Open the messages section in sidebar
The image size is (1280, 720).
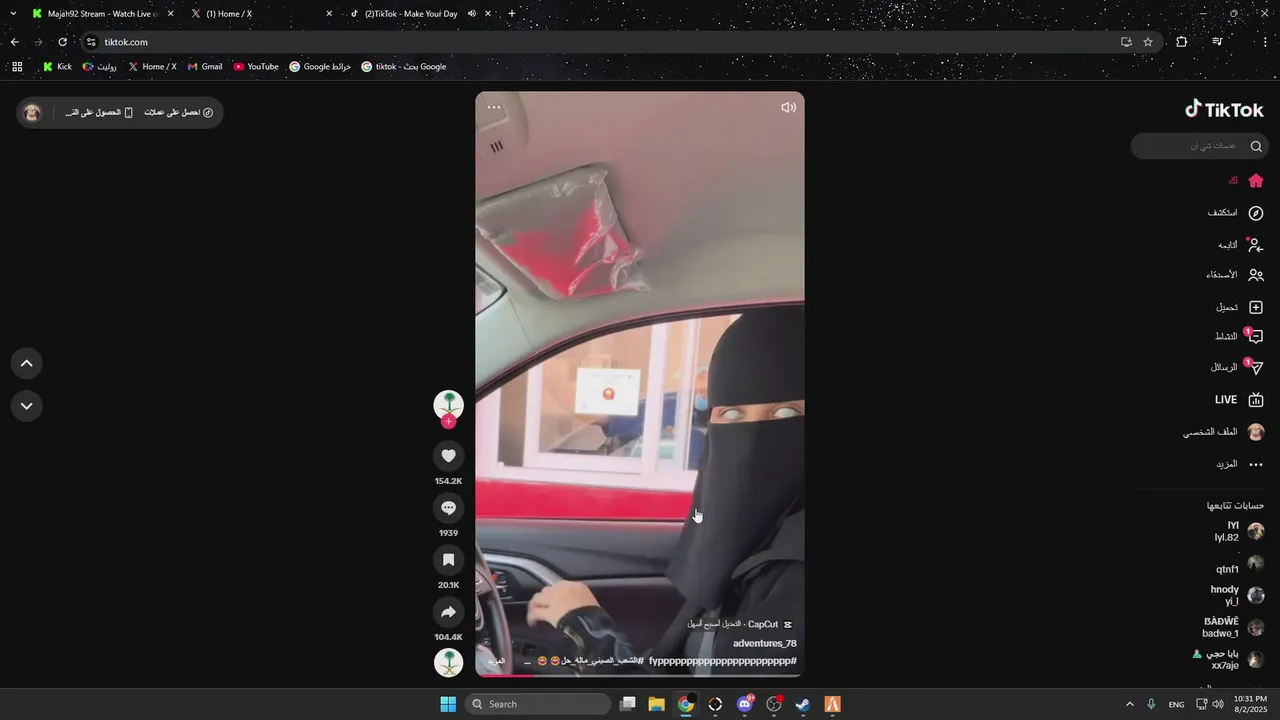[1238, 367]
